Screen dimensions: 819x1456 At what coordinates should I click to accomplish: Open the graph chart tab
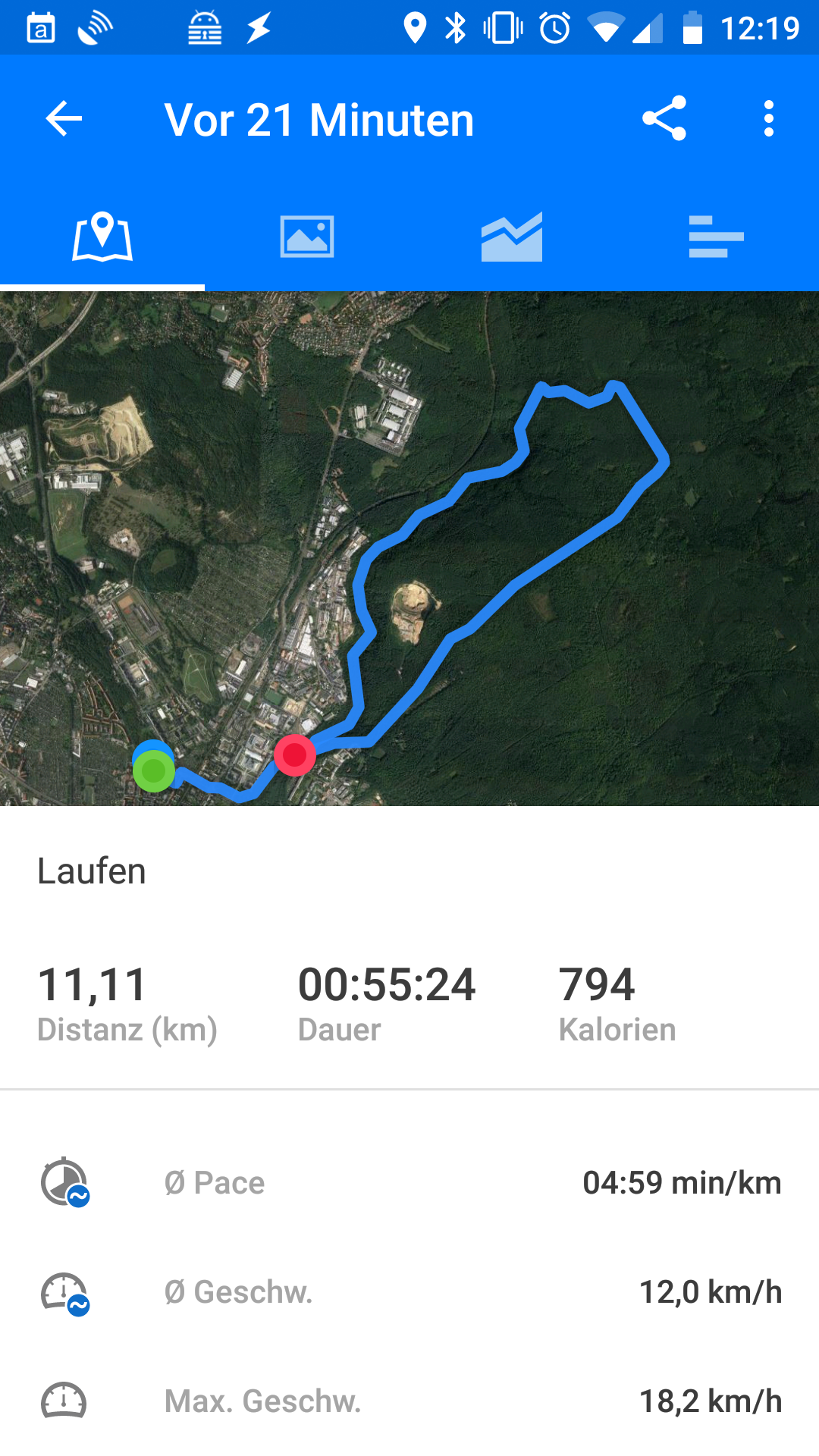[512, 237]
